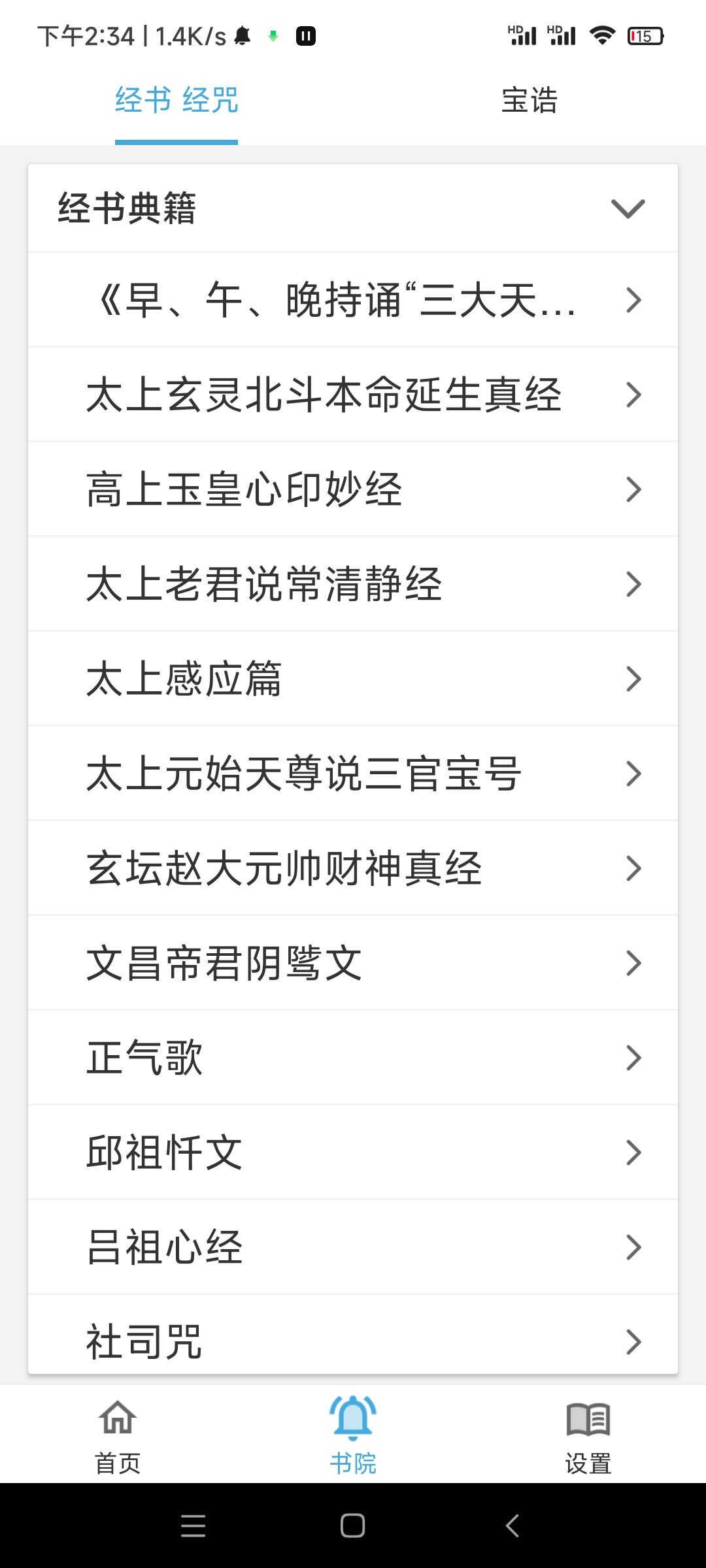Screen dimensions: 706x1568
Task: Select the 经书 经咒 tab
Action: pos(176,101)
